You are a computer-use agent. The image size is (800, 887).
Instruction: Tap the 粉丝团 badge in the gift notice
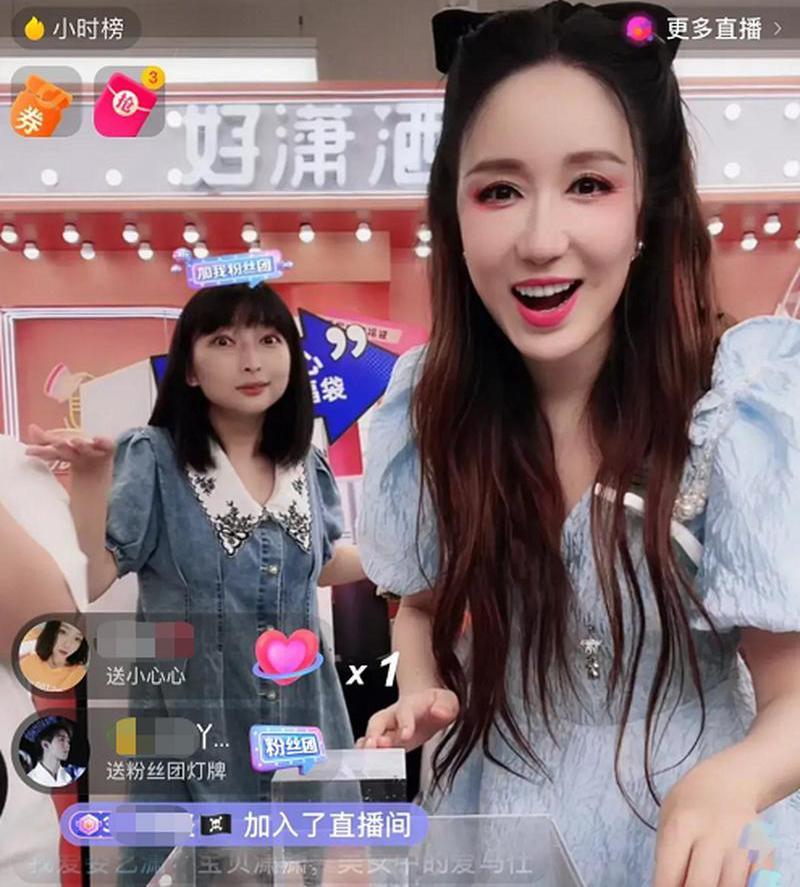point(287,747)
